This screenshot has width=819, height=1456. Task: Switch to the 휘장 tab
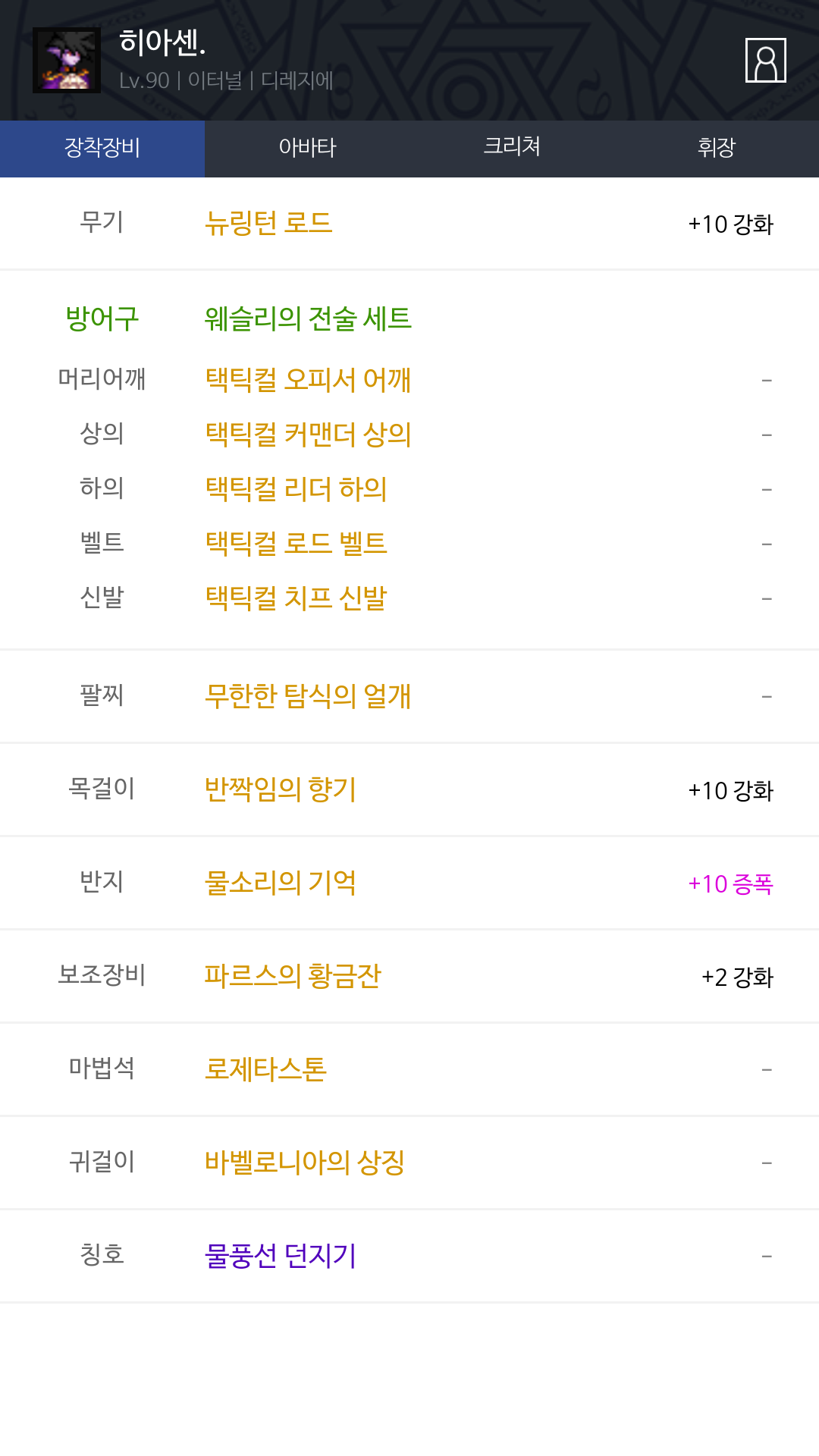(717, 149)
